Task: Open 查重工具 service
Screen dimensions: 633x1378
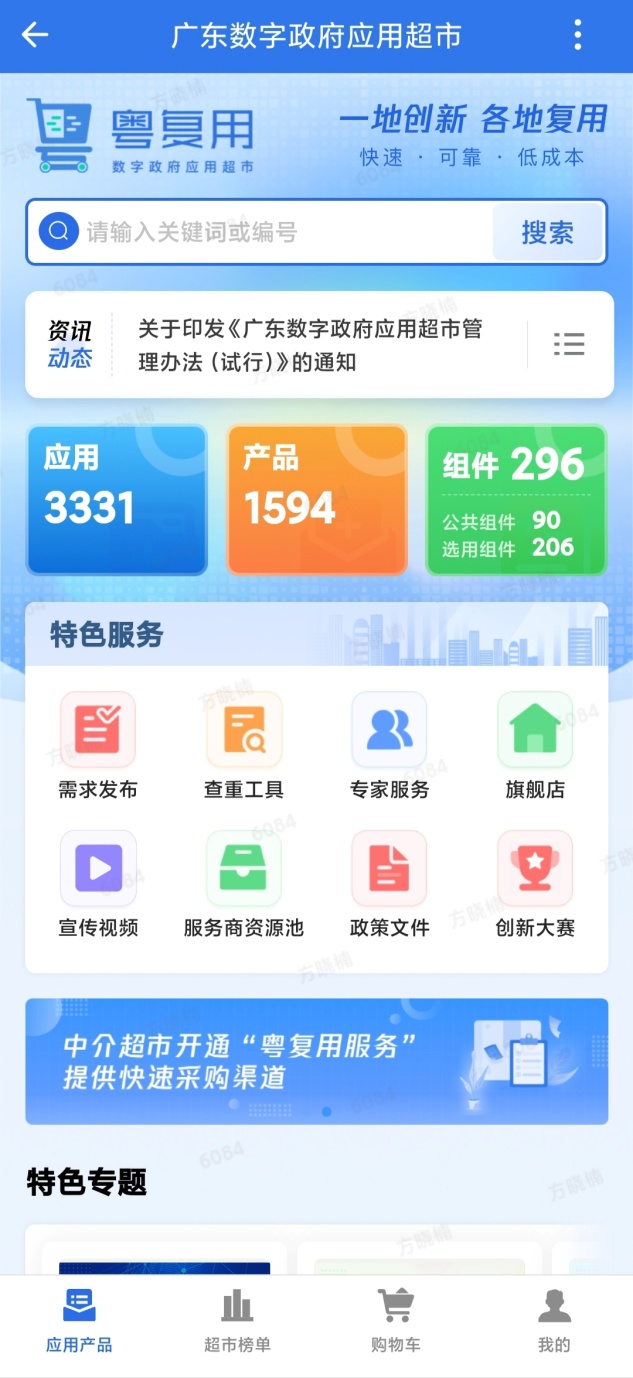Action: [x=244, y=746]
